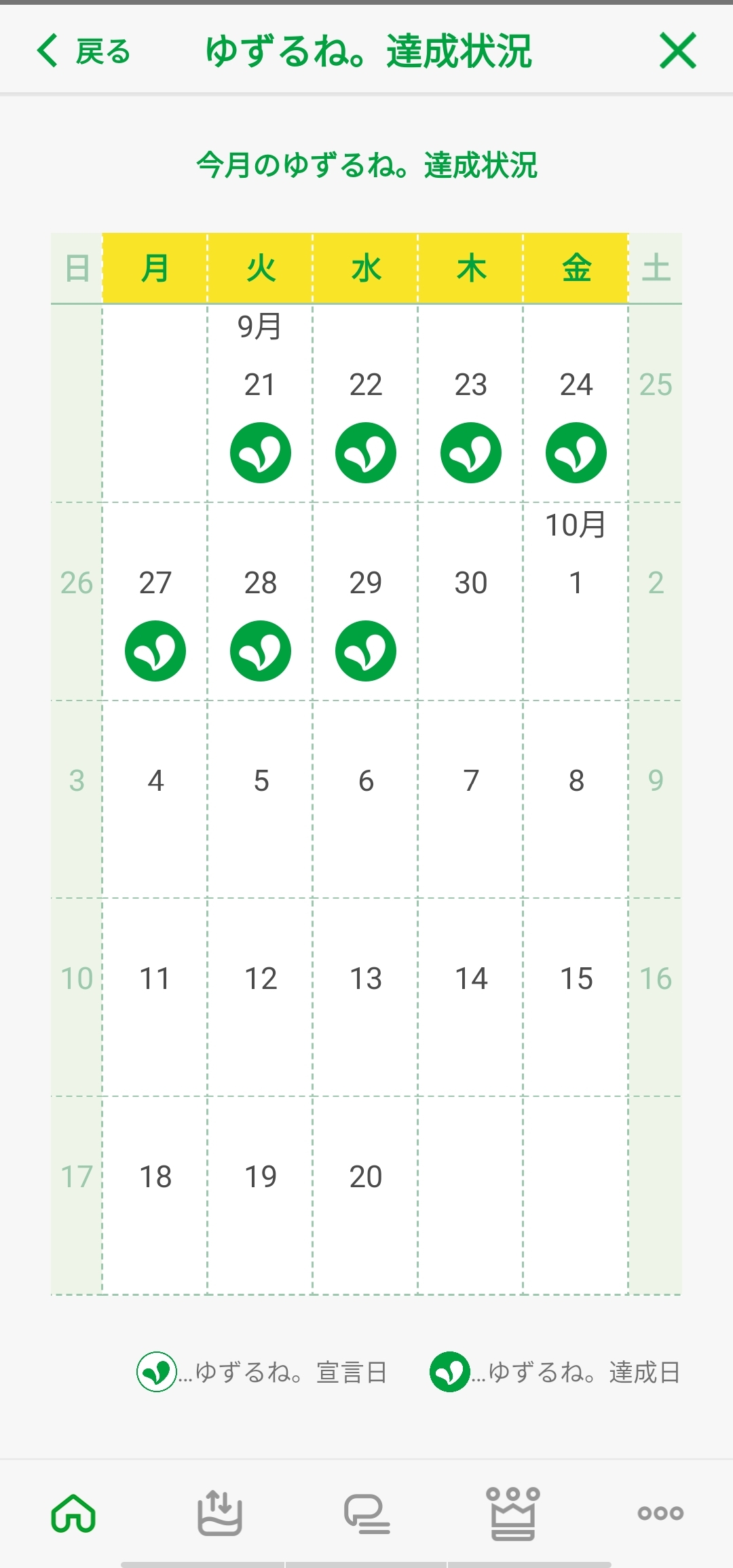
Task: Open the home tab in bottom navigation
Action: (73, 1513)
